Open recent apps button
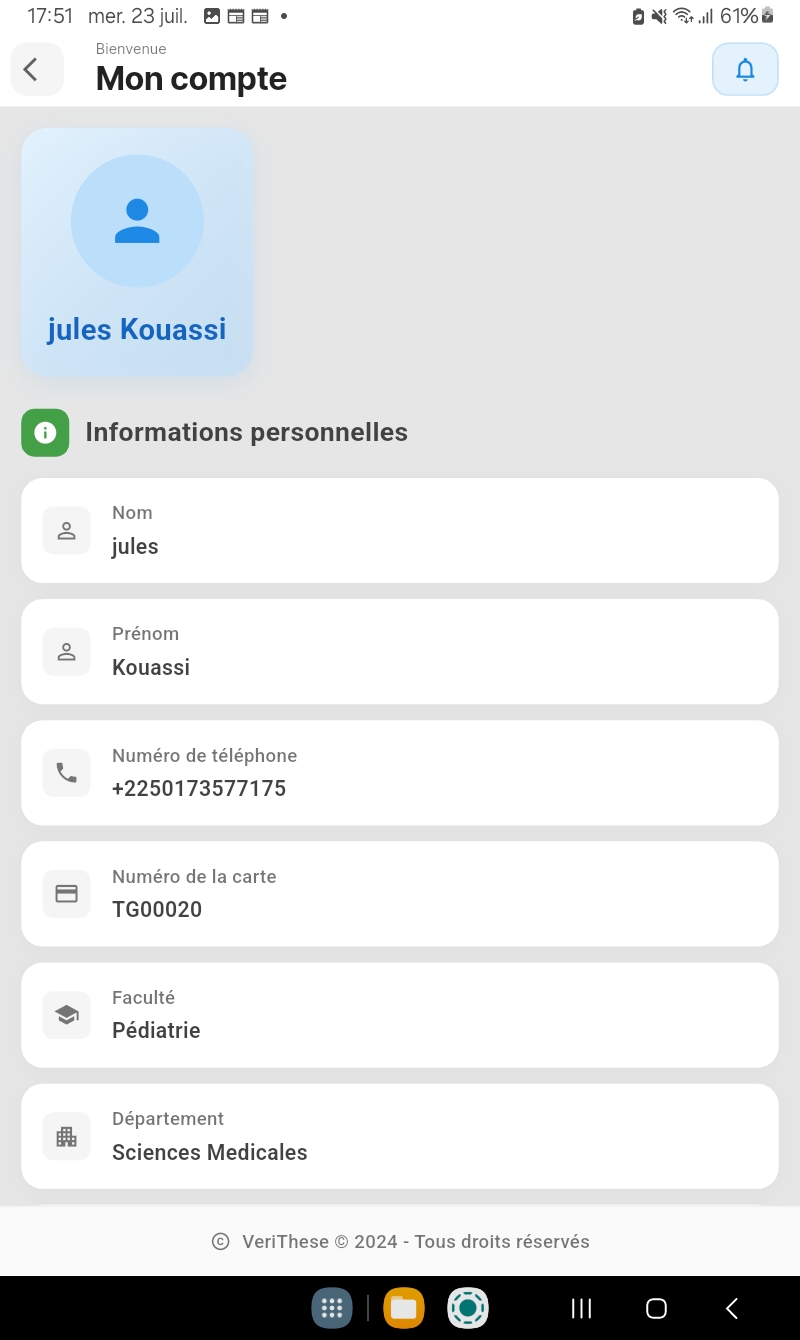The height and width of the screenshot is (1340, 800). click(x=580, y=1307)
